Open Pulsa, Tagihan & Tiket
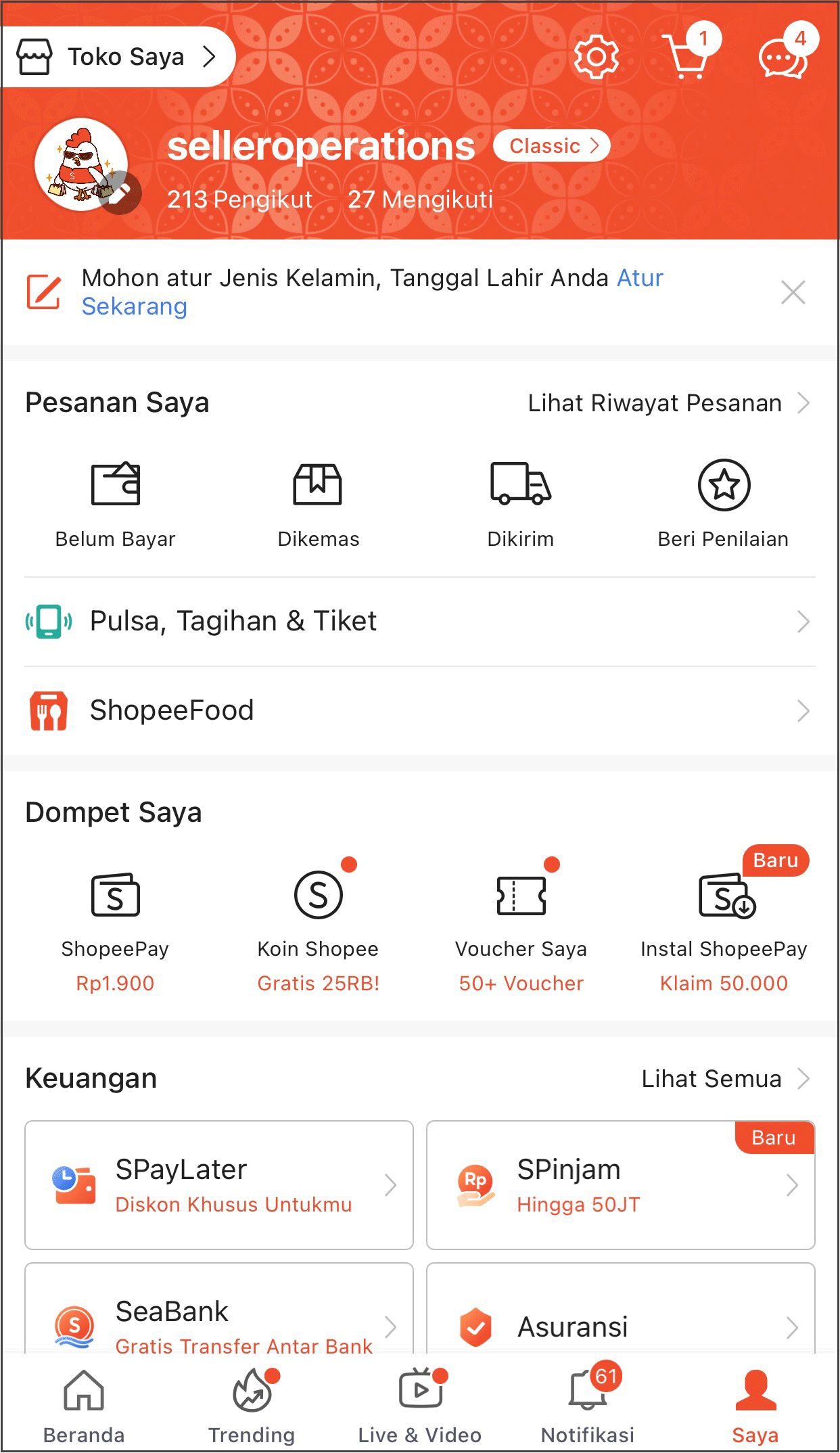The height and width of the screenshot is (1453, 840). (419, 622)
